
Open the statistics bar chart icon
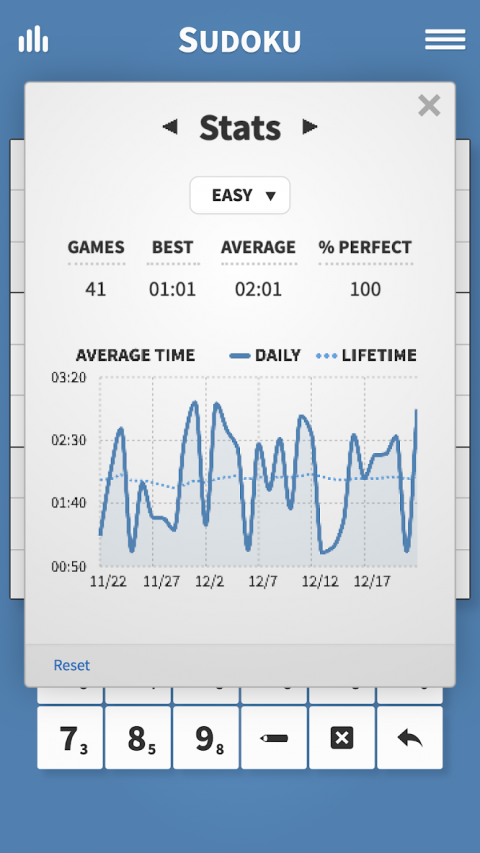33,39
